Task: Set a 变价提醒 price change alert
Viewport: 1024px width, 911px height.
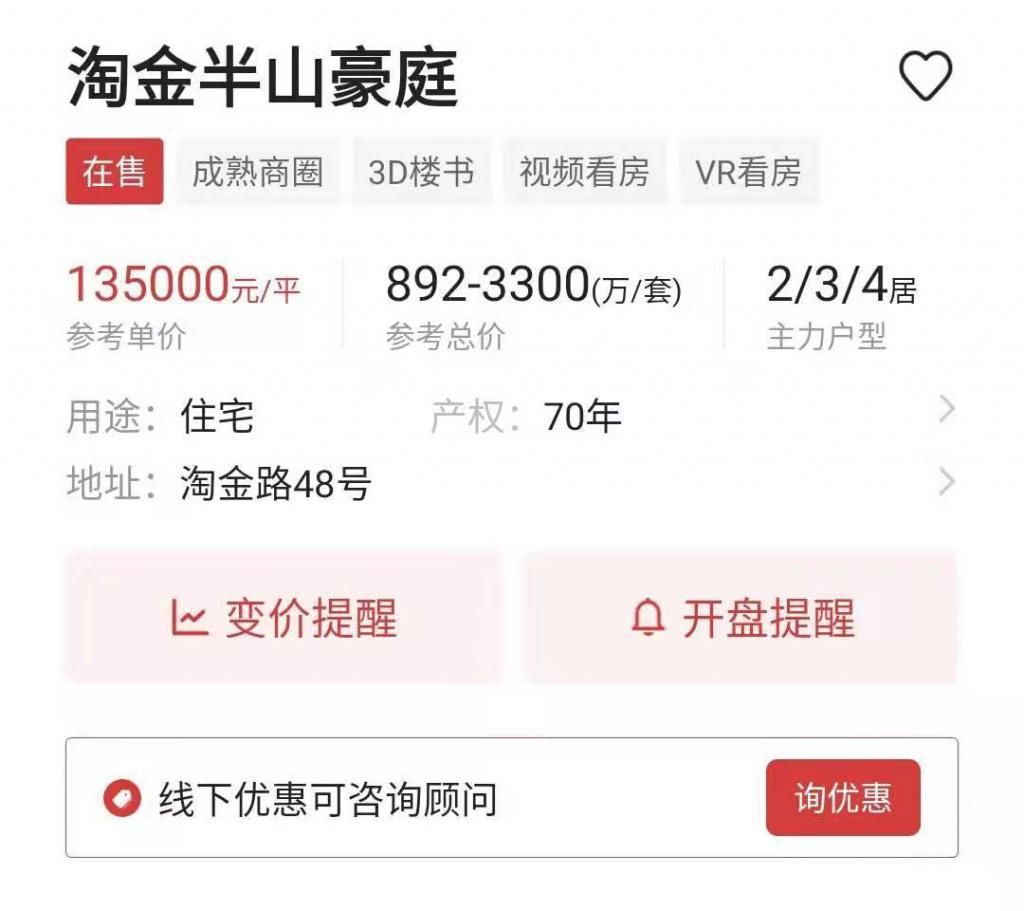Action: 283,617
